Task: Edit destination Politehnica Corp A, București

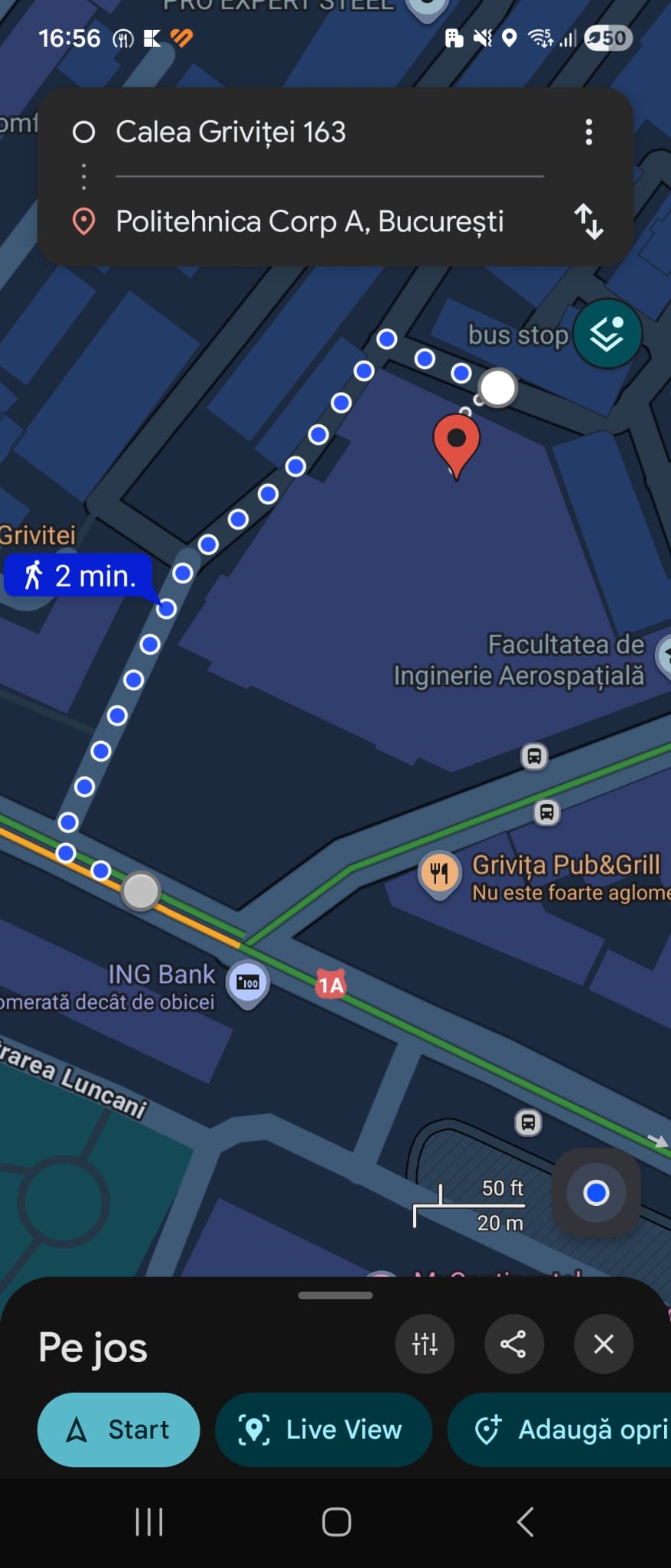Action: coord(309,221)
